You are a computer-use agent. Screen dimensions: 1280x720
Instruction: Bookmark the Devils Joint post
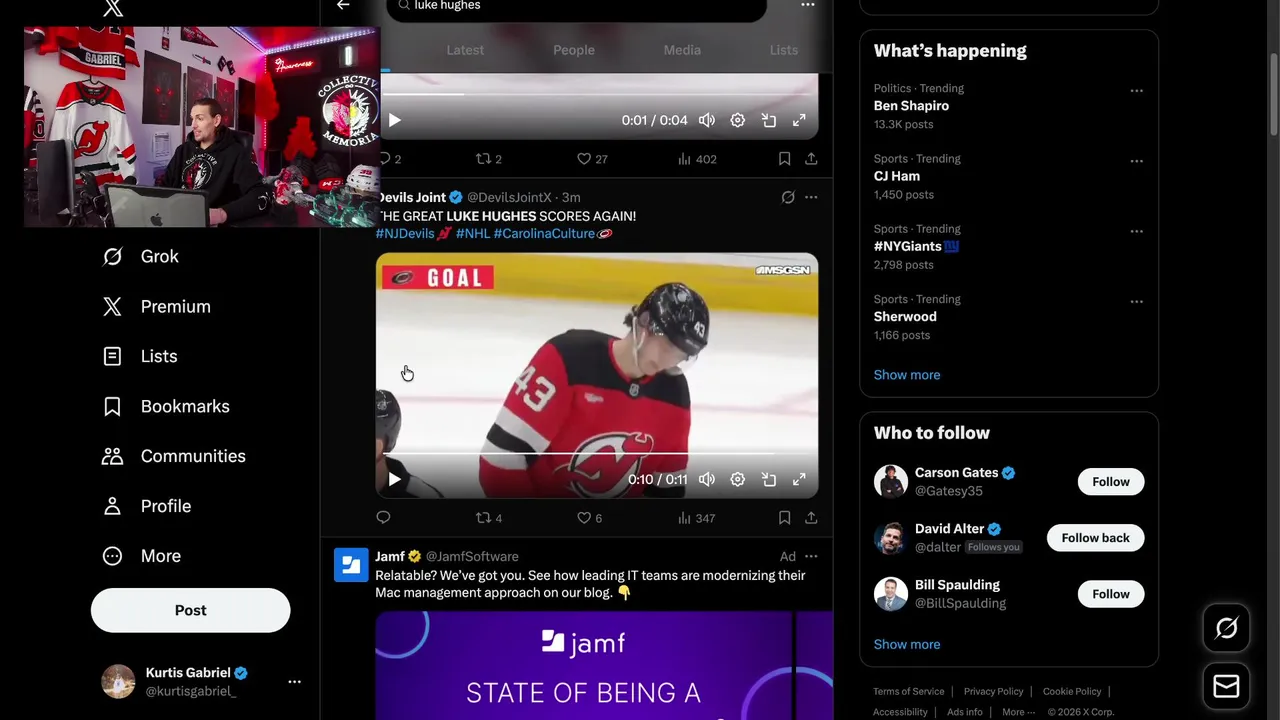(784, 518)
